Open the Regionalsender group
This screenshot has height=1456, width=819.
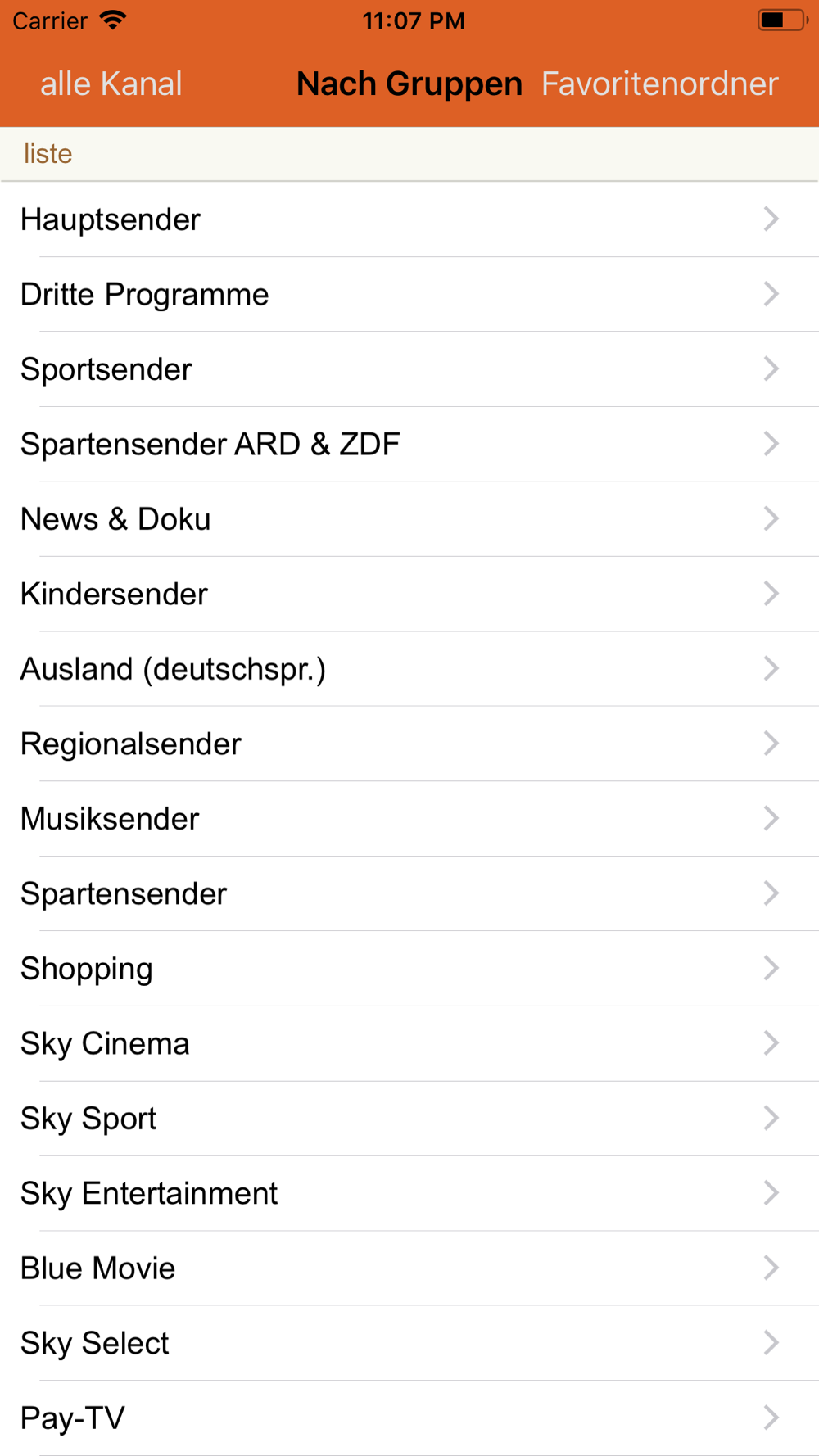(409, 744)
